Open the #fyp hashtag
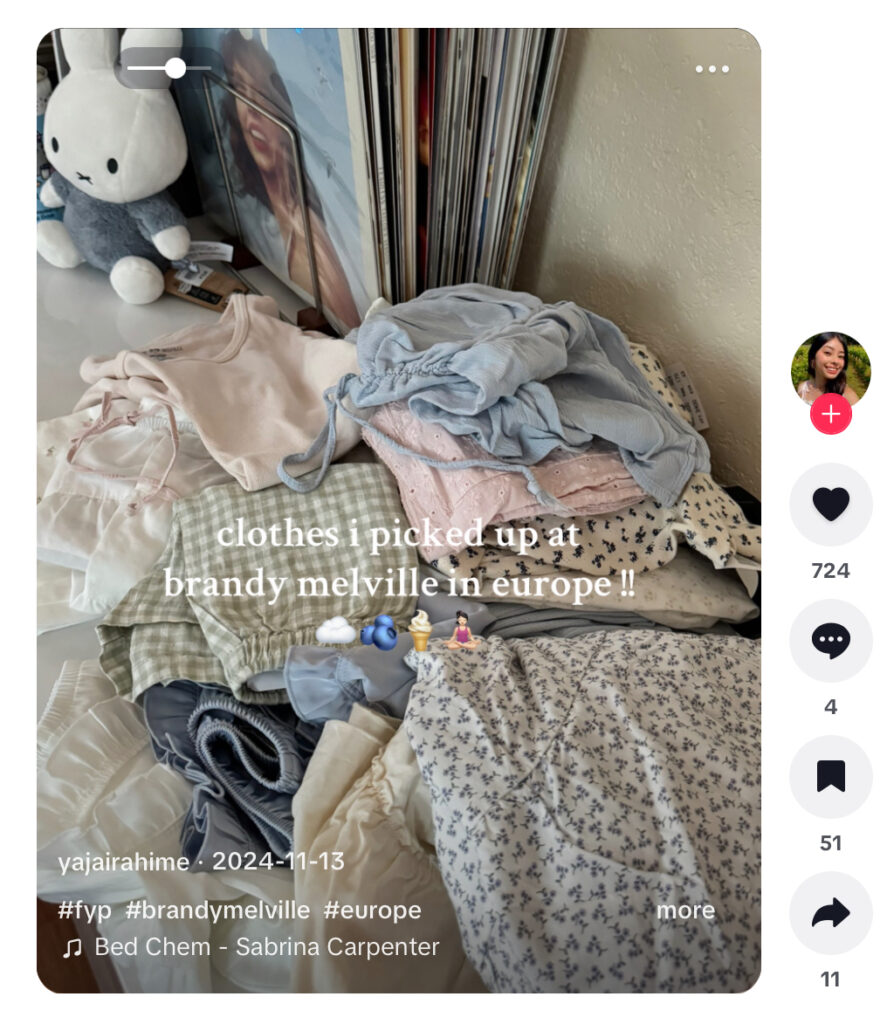Image resolution: width=887 pixels, height=1024 pixels. [x=84, y=911]
